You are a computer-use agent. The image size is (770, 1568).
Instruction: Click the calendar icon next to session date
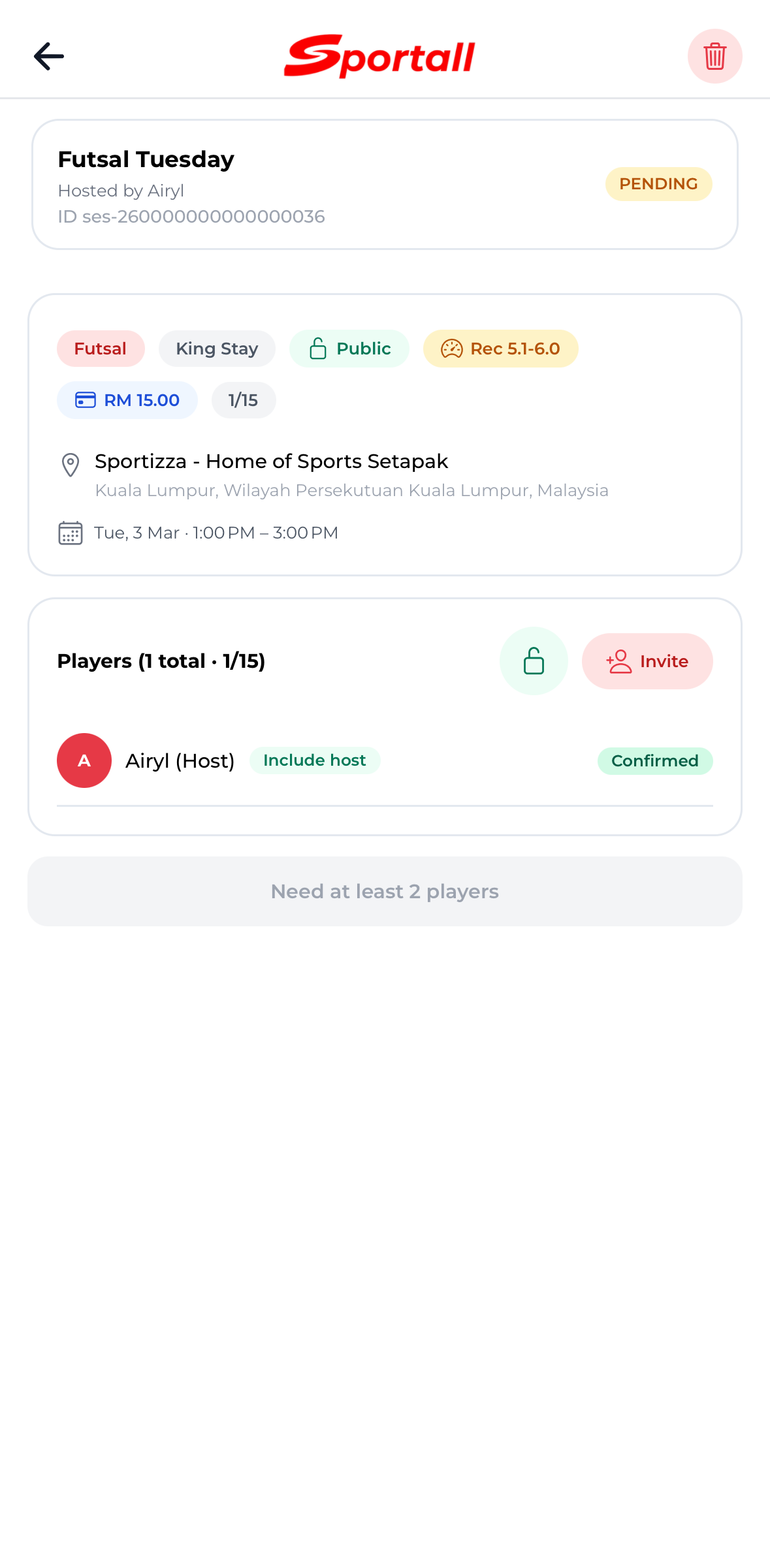69,533
